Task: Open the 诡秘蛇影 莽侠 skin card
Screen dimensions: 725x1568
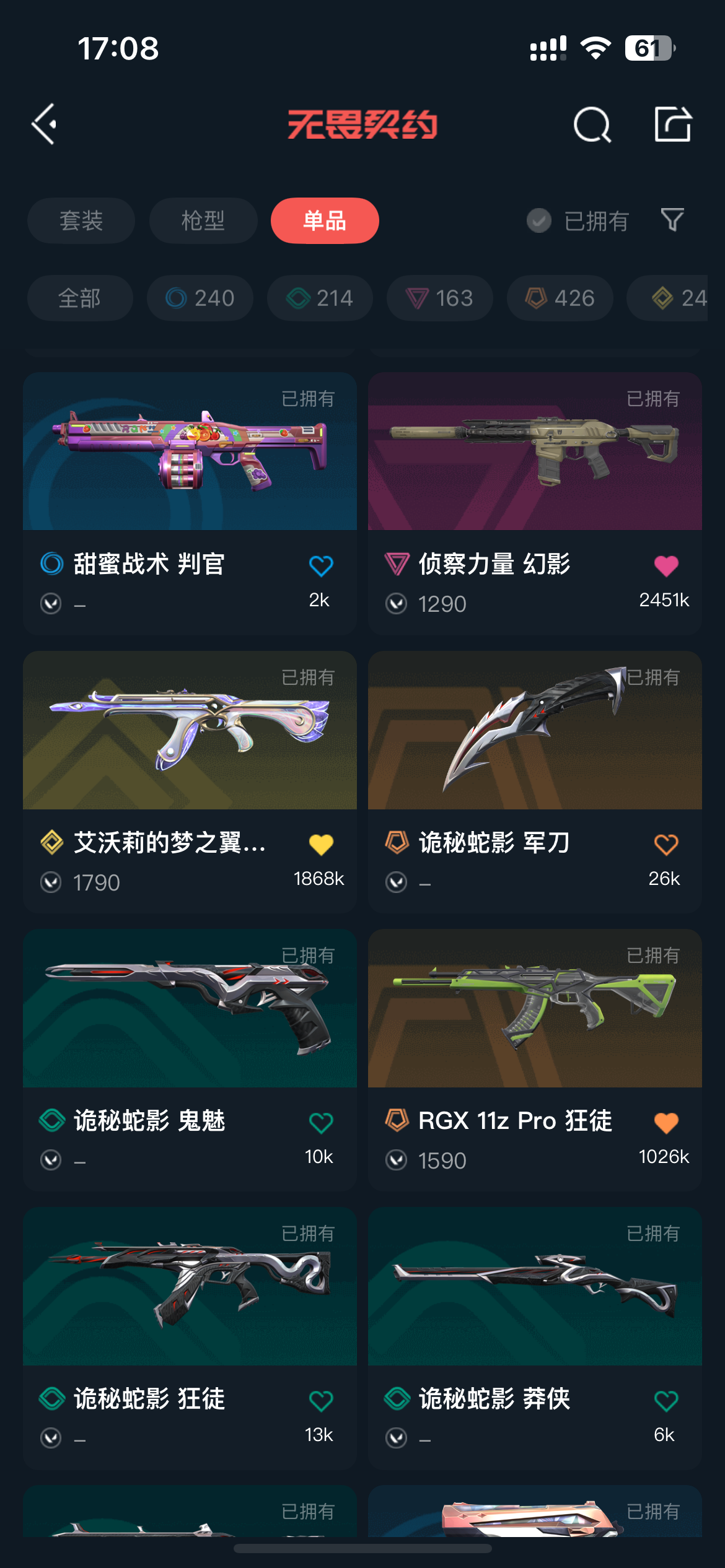Action: (535, 1338)
